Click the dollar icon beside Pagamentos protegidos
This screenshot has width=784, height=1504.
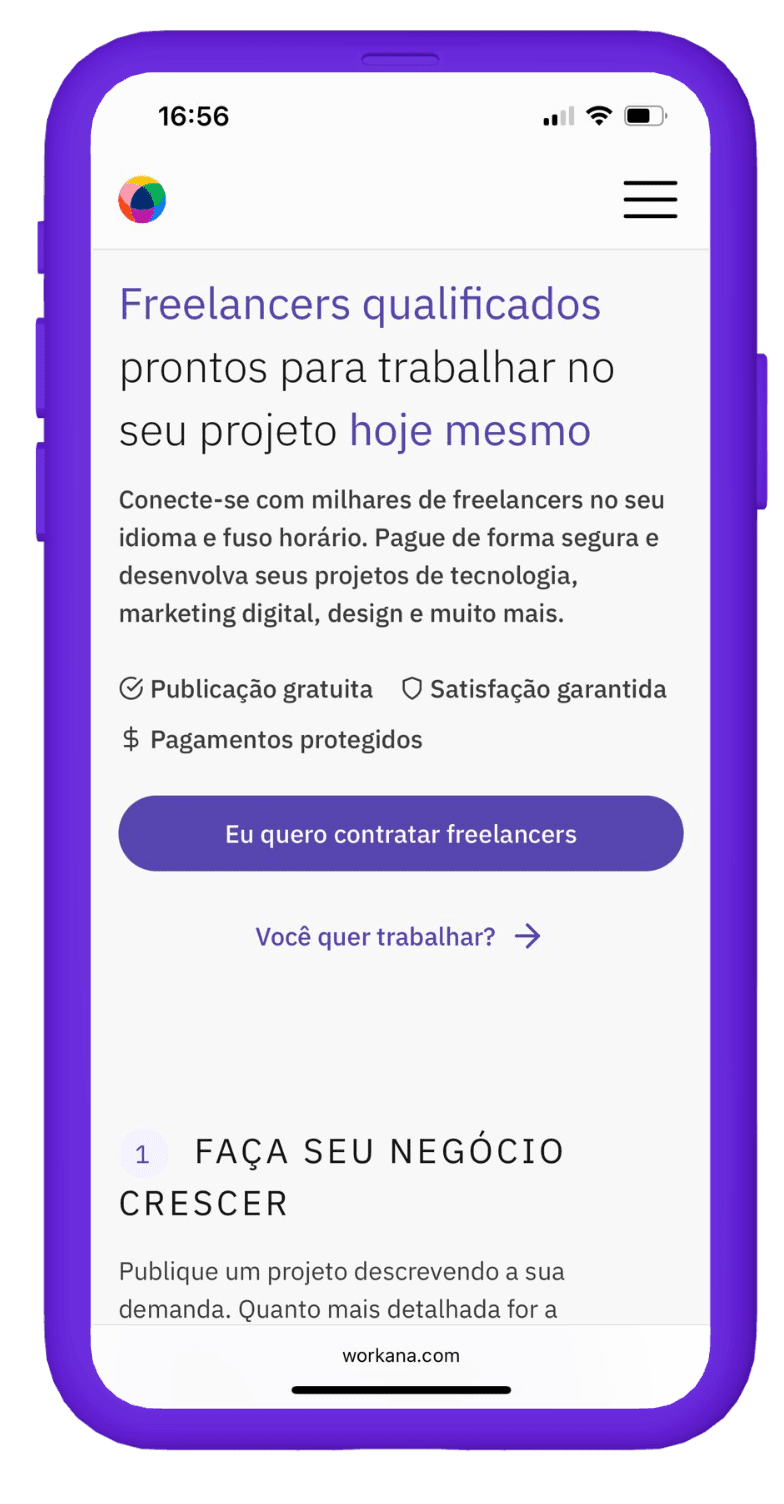click(129, 740)
